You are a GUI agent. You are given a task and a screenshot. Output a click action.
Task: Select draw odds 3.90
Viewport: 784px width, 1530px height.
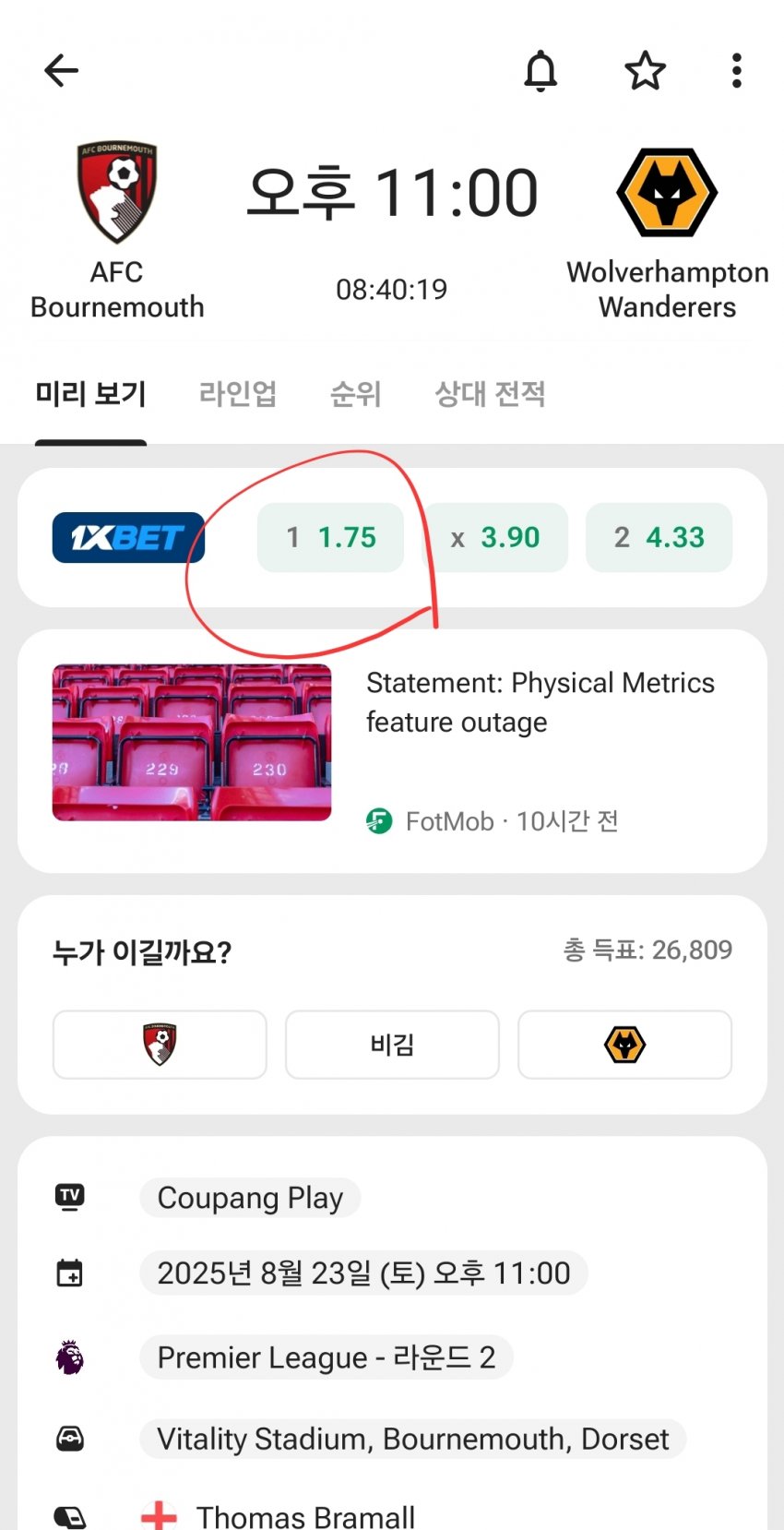pos(495,537)
